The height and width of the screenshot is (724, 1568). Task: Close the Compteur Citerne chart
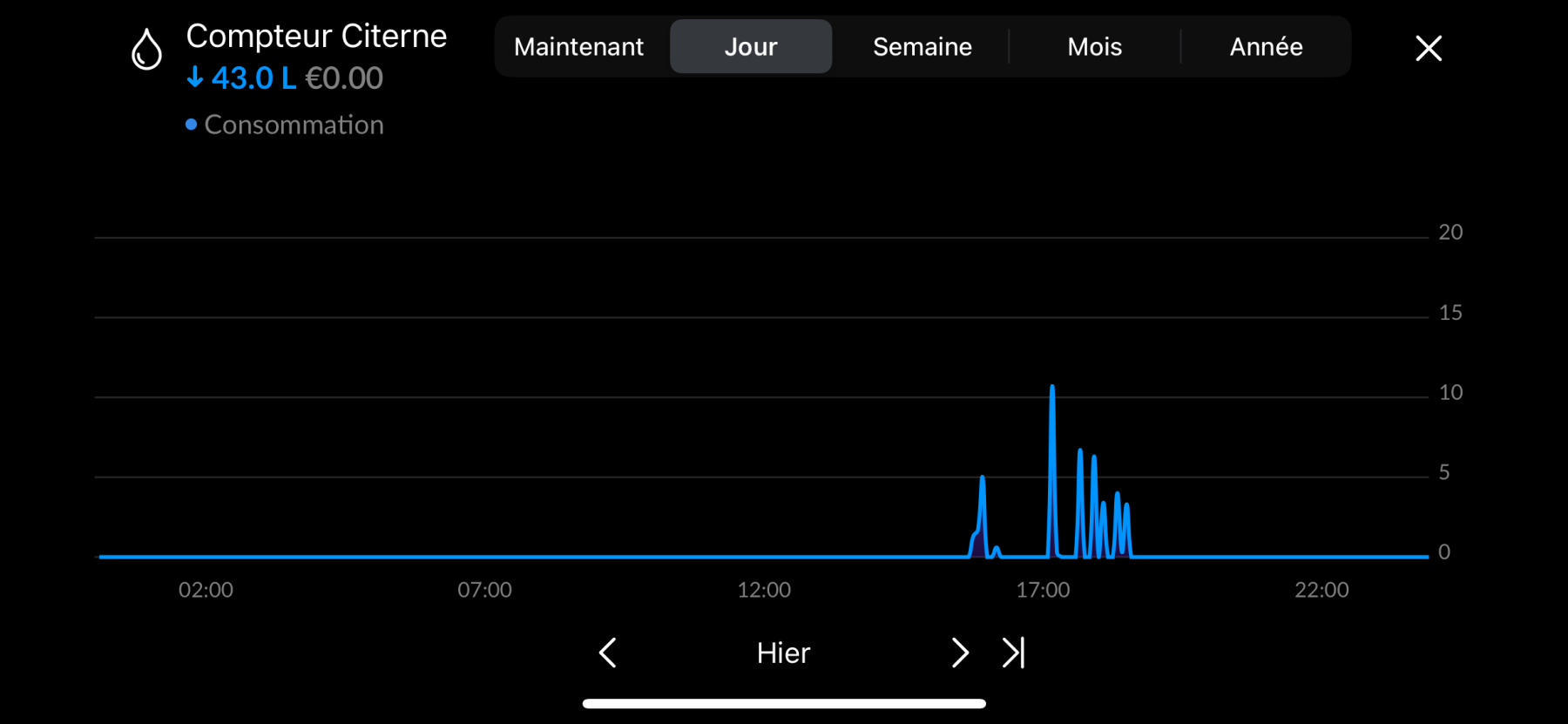tap(1429, 48)
